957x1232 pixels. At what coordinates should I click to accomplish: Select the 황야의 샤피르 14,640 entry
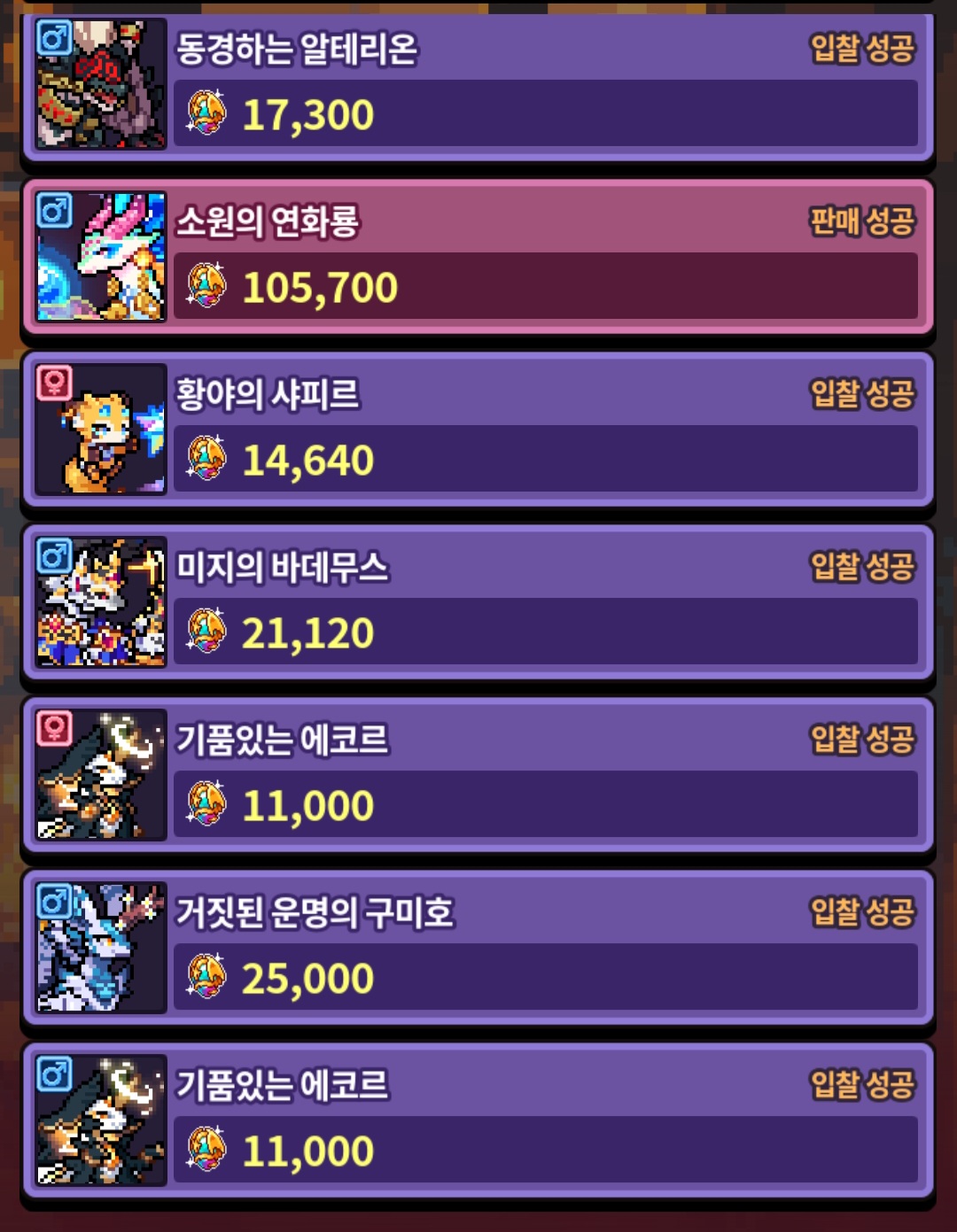click(x=478, y=430)
